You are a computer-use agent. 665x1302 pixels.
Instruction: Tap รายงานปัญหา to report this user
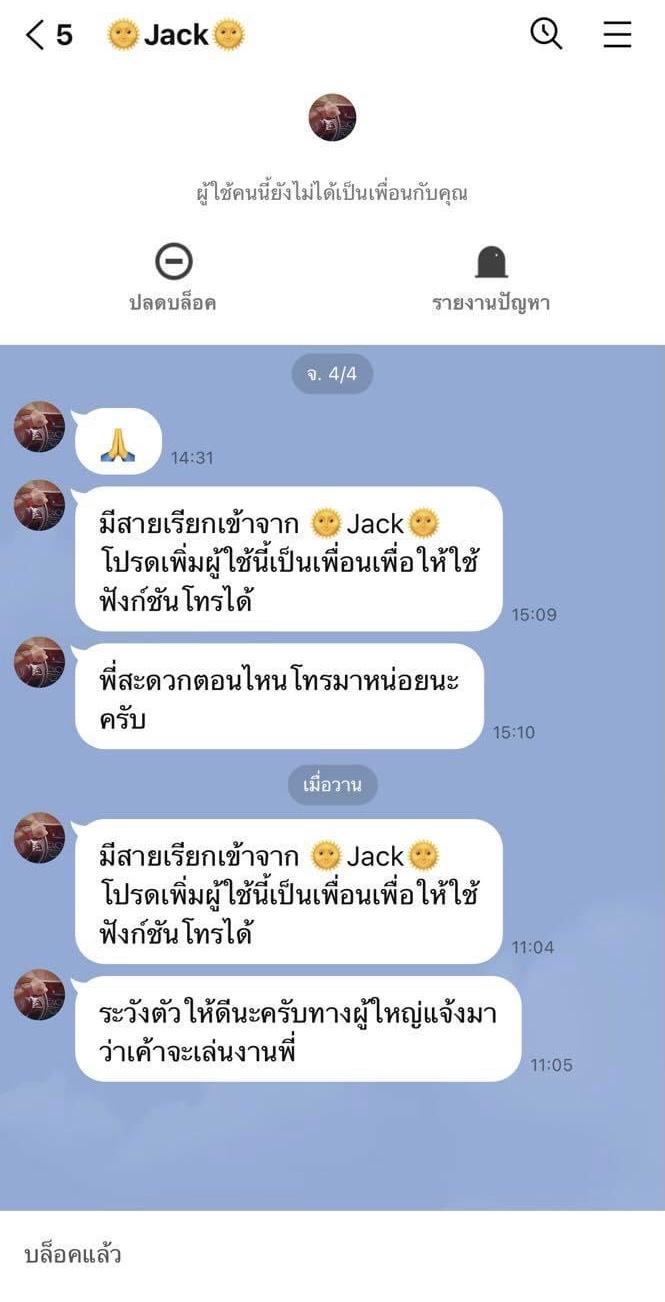pyautogui.click(x=491, y=277)
